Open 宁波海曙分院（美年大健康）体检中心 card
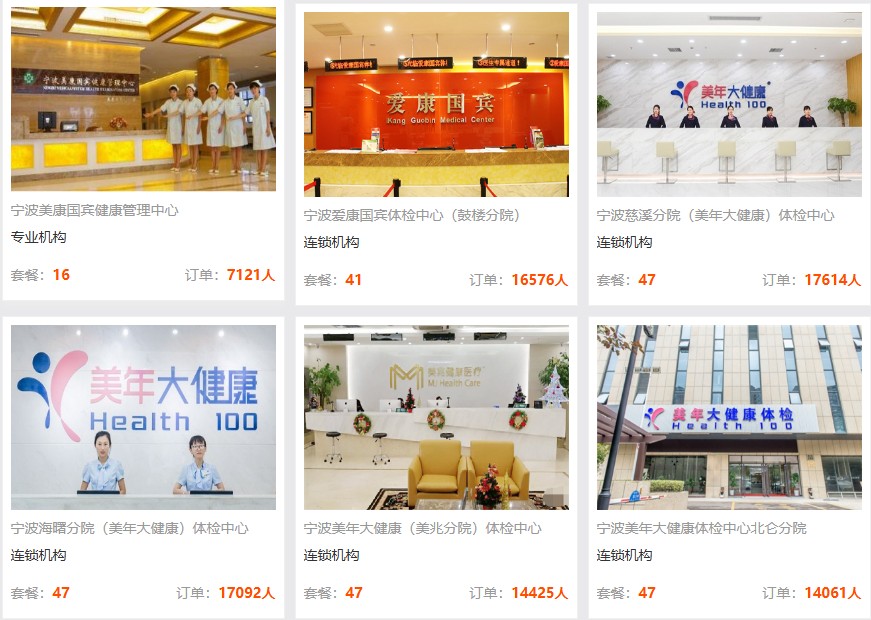This screenshot has width=871, height=620. click(129, 528)
